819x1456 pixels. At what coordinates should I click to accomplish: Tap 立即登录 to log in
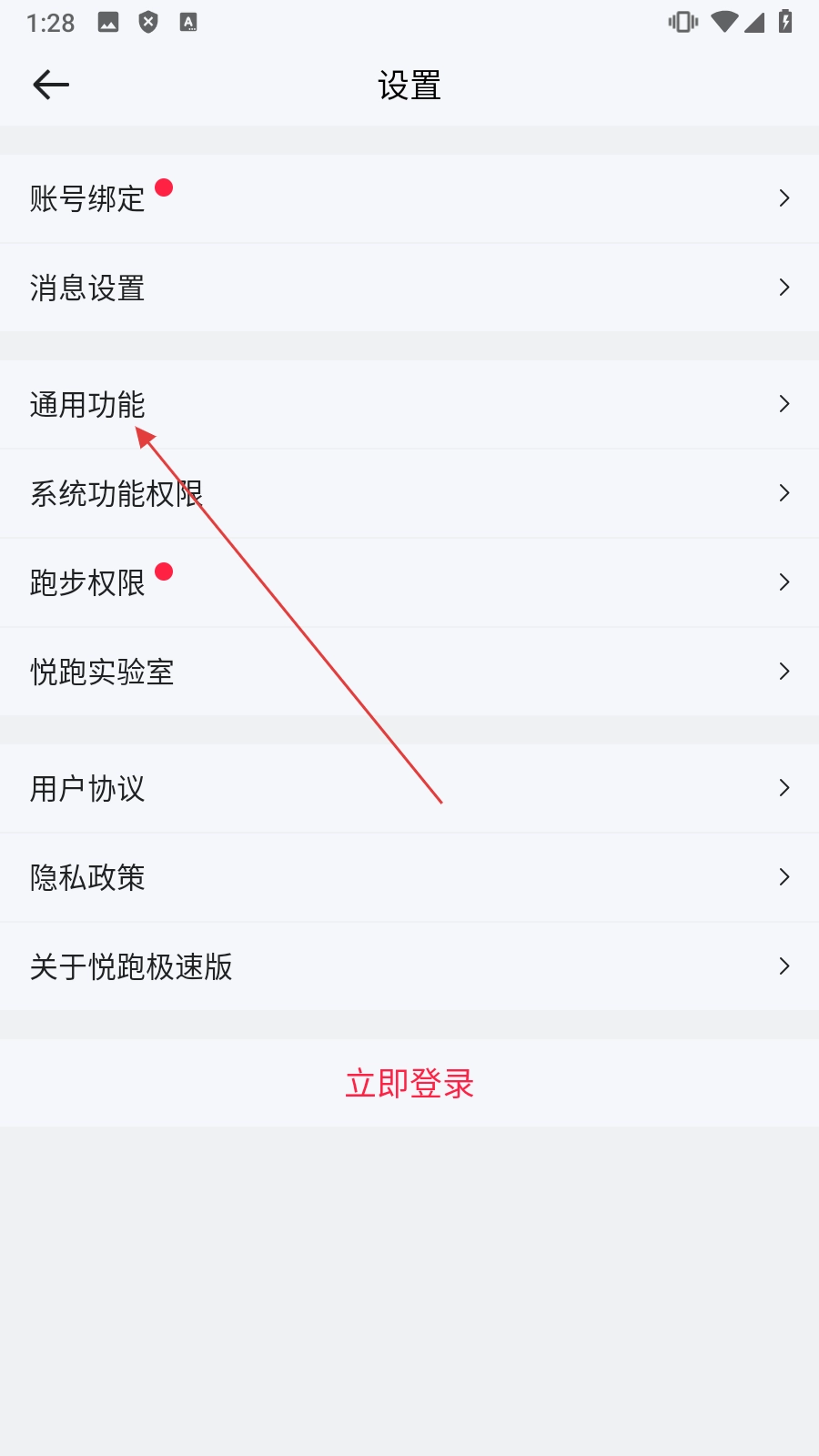click(x=409, y=1083)
